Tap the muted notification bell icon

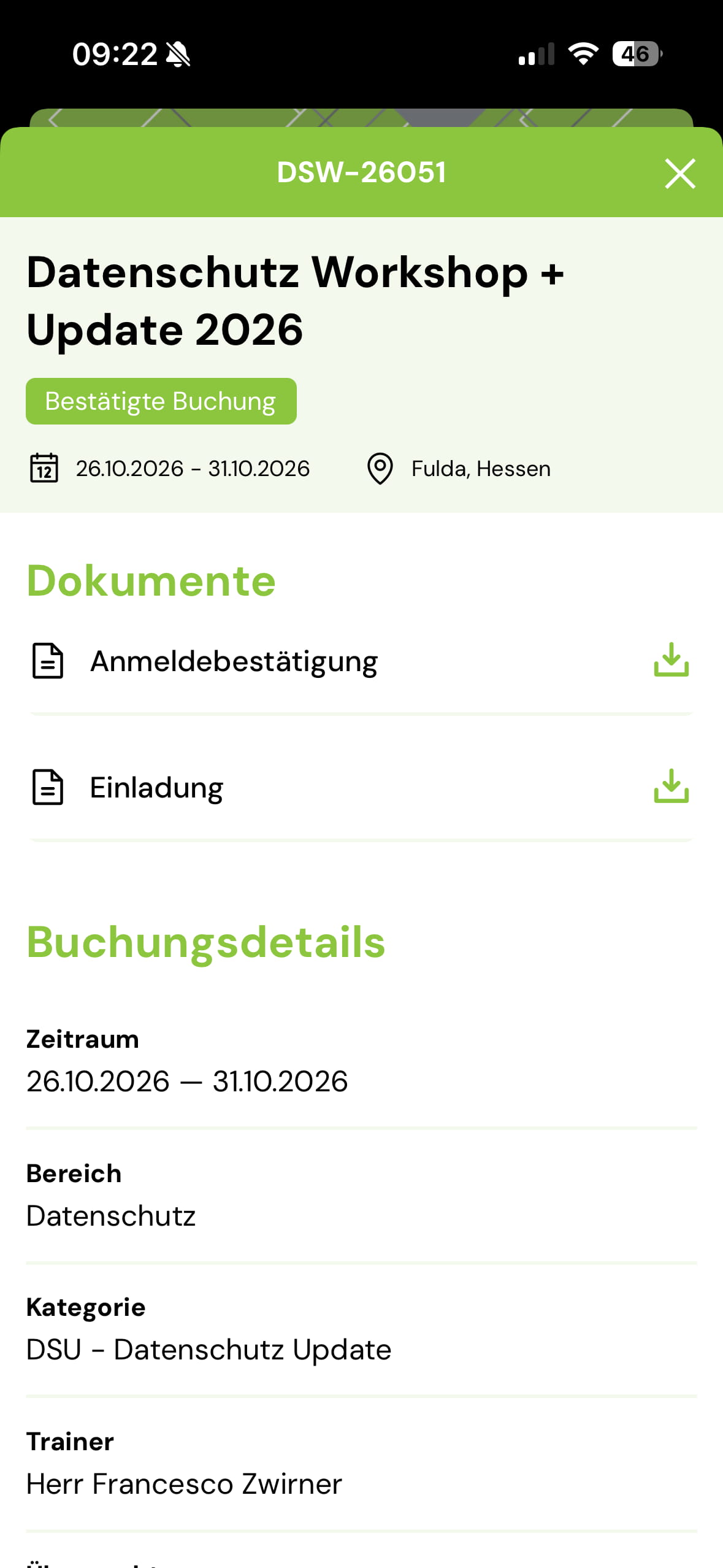click(177, 54)
